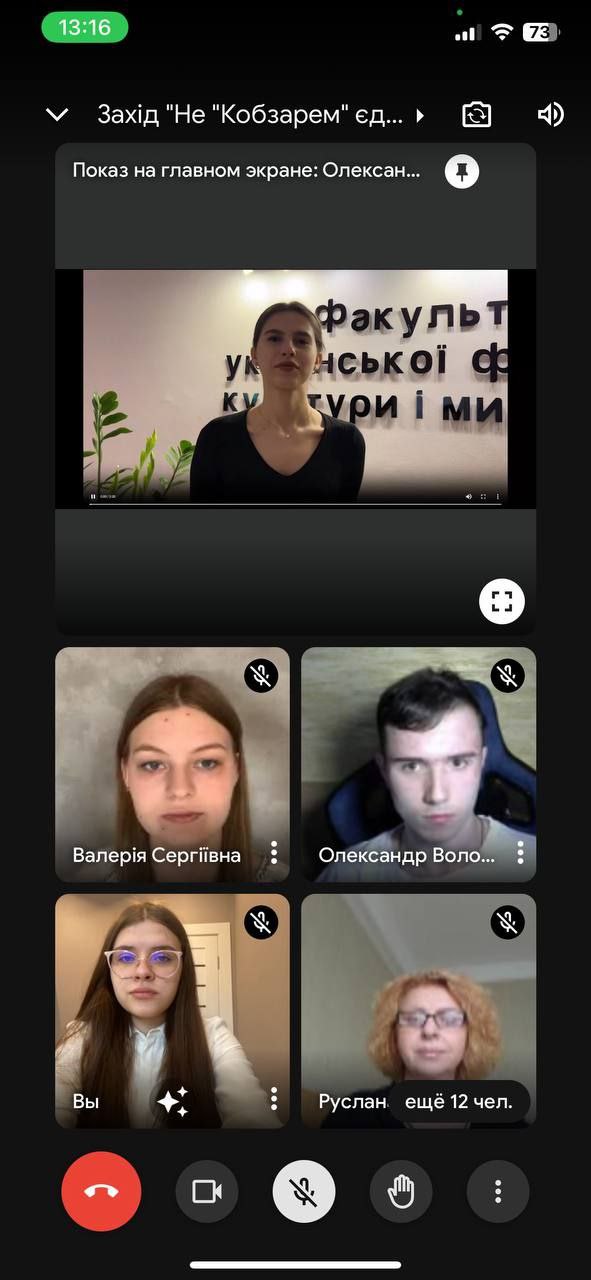Expand the presentation to full screen
Image resolution: width=591 pixels, height=1280 pixels.
(x=502, y=601)
